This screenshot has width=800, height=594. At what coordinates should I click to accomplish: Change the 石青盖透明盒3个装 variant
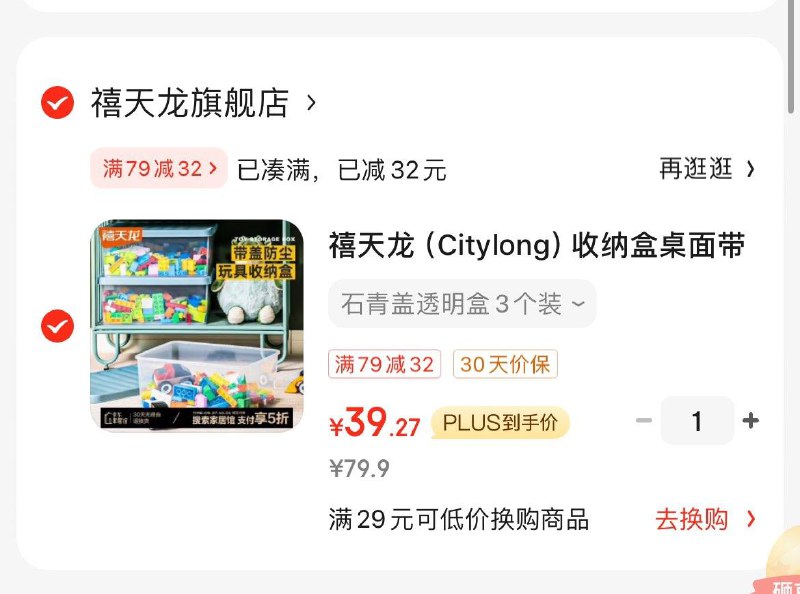click(x=462, y=304)
